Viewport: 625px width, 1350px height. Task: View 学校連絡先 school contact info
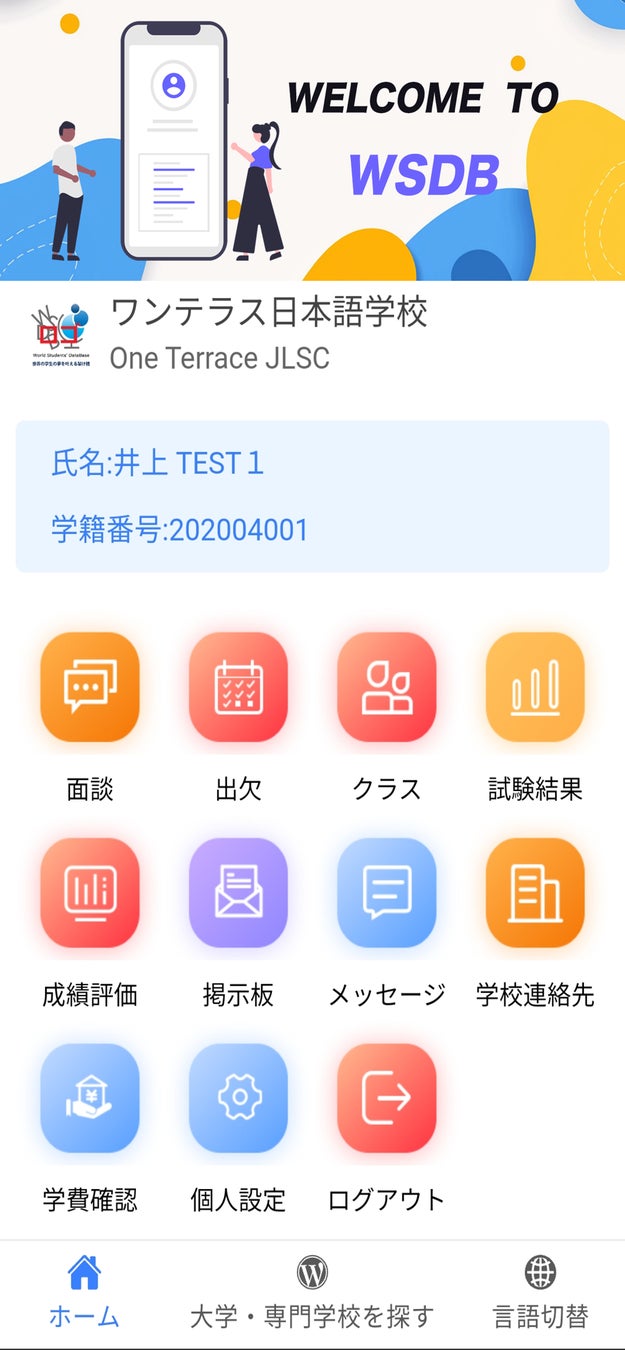(535, 892)
